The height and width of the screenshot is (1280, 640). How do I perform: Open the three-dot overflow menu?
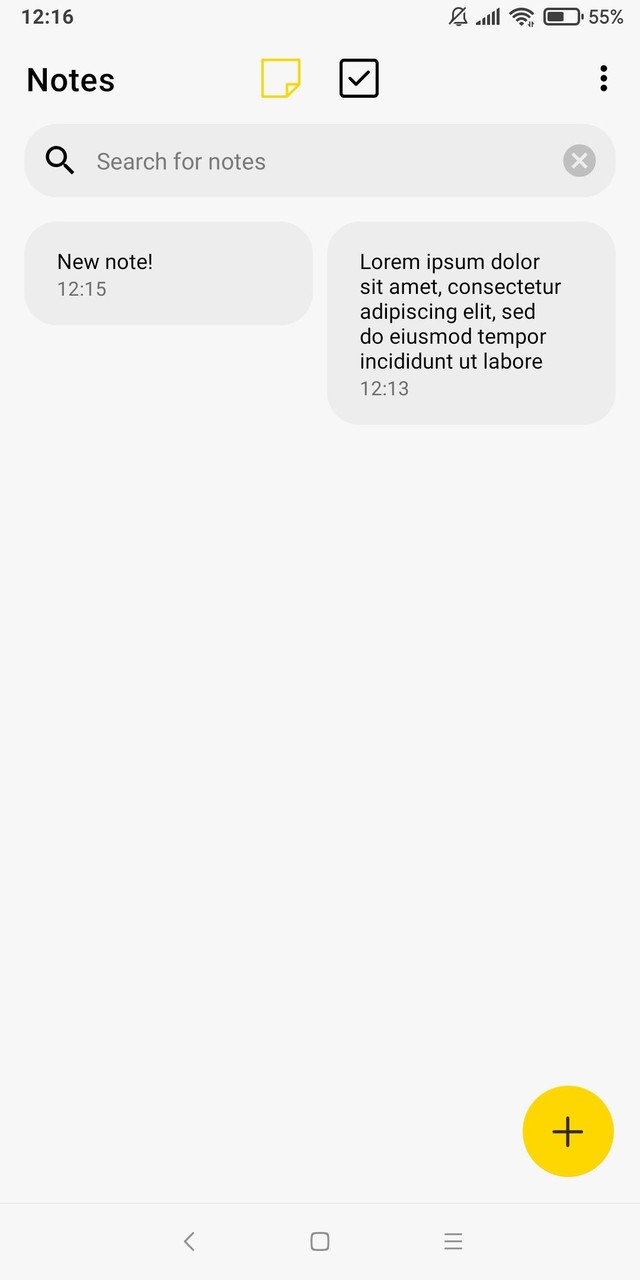603,78
